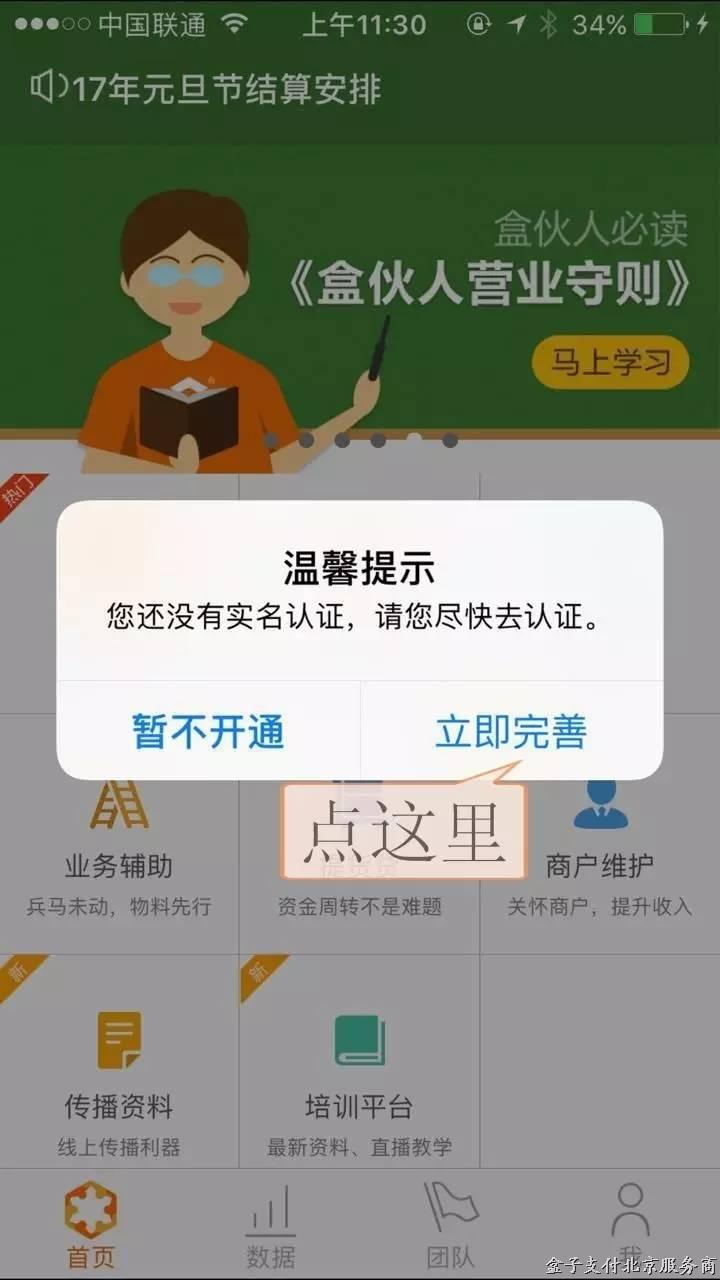Switch to the 首页 tab

coord(91,1225)
